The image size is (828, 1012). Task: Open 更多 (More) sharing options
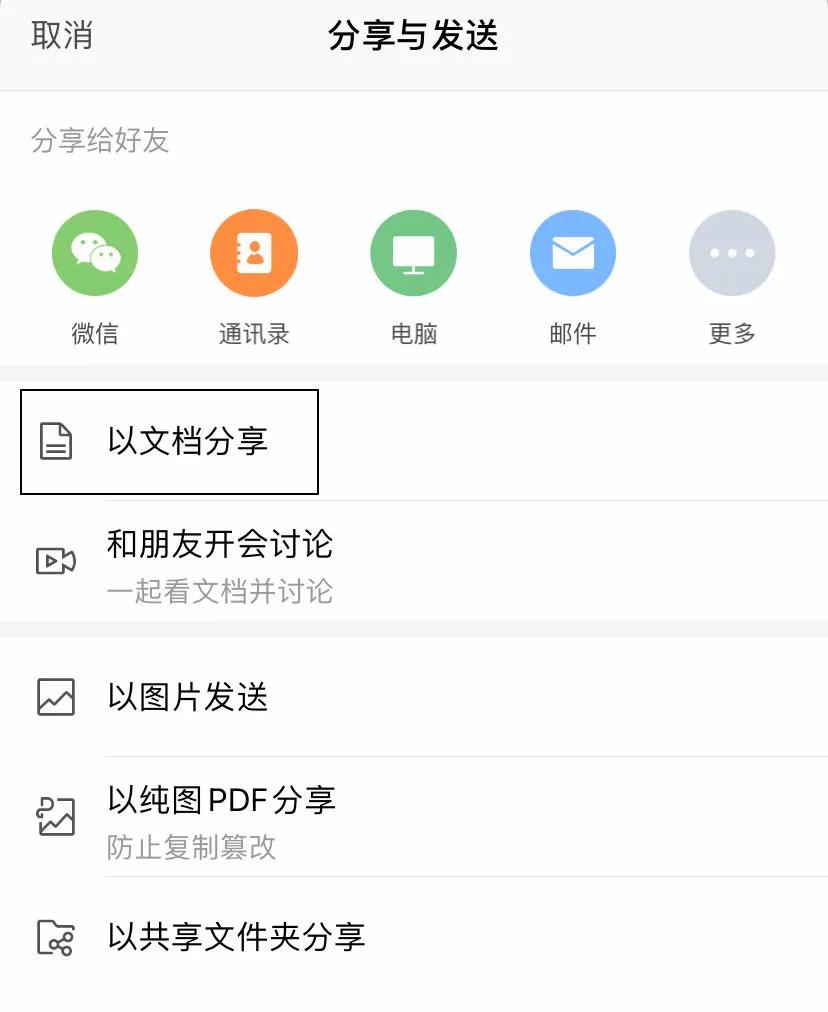(731, 253)
